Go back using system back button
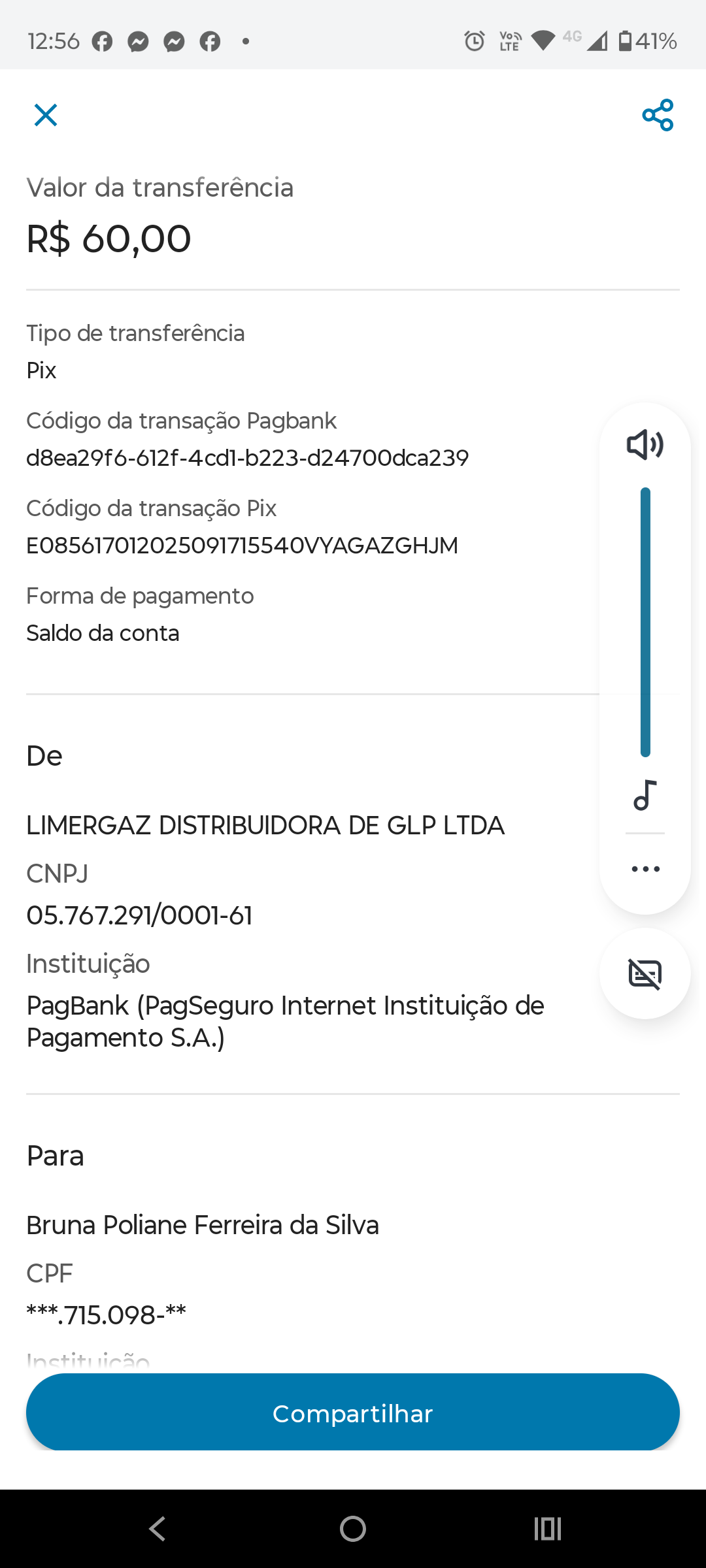The width and height of the screenshot is (706, 1568). [x=158, y=1529]
